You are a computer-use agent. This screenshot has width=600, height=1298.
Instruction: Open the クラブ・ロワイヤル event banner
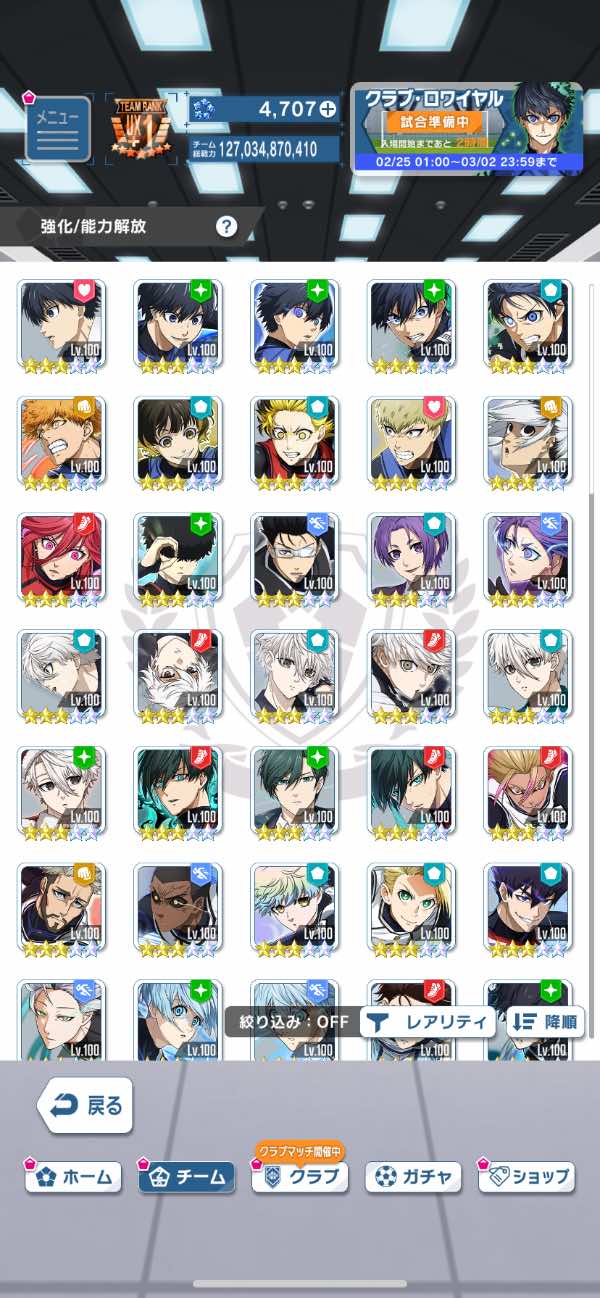(x=467, y=129)
